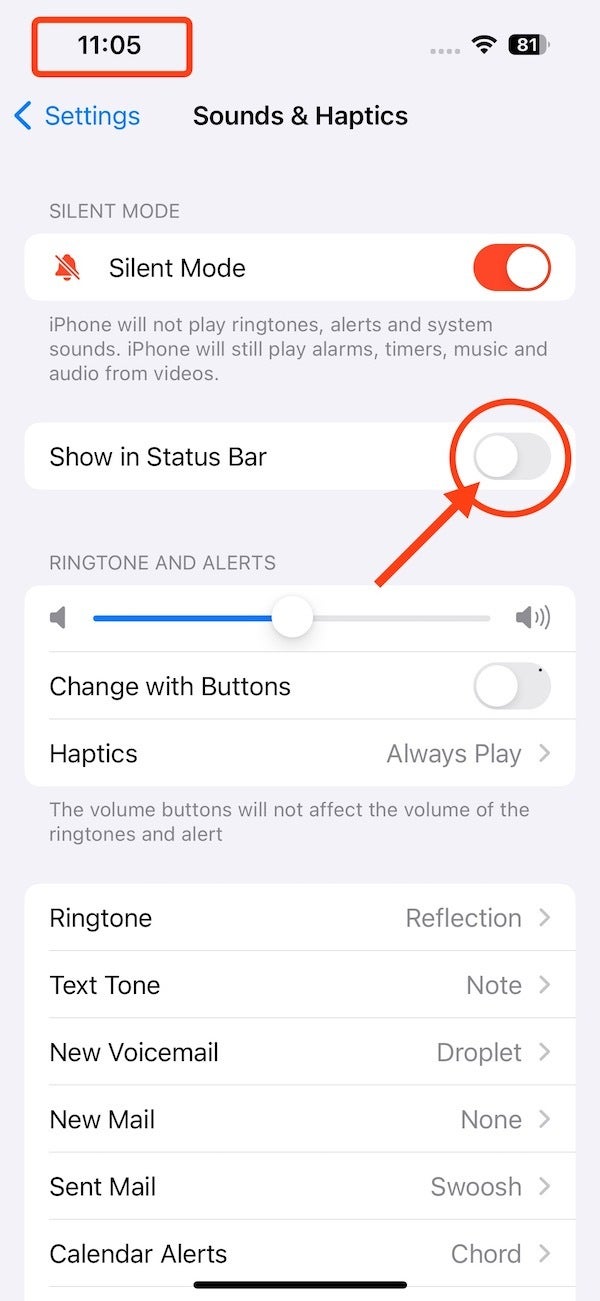600x1301 pixels.
Task: Open New Mail sound settings
Action: tap(300, 1119)
